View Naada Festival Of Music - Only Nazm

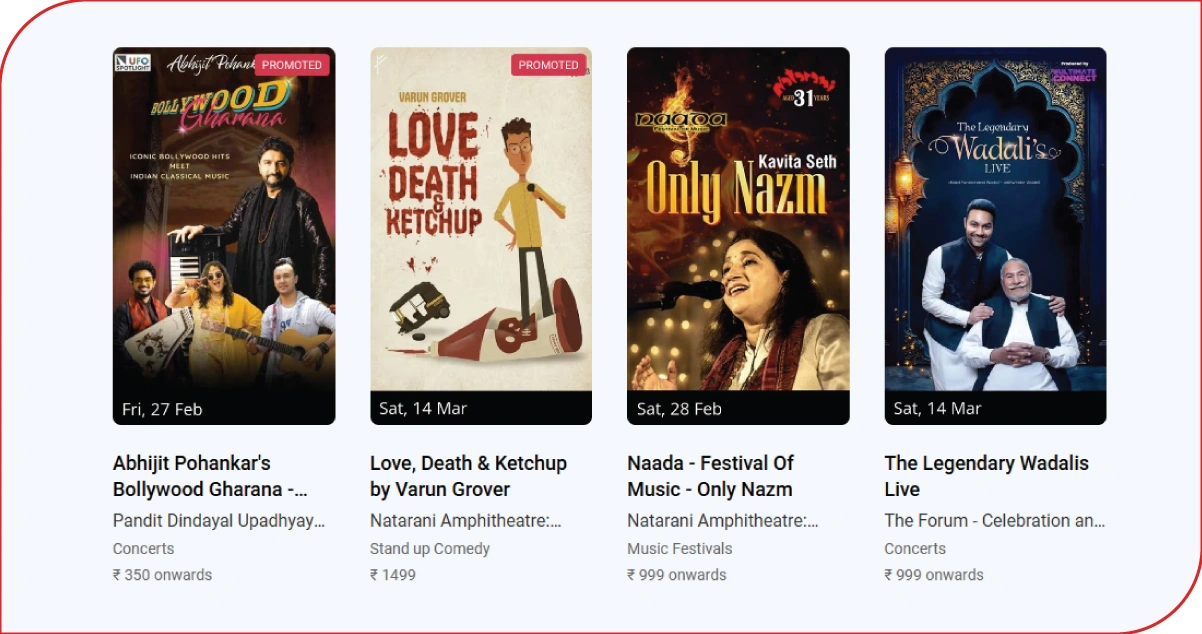tap(737, 236)
